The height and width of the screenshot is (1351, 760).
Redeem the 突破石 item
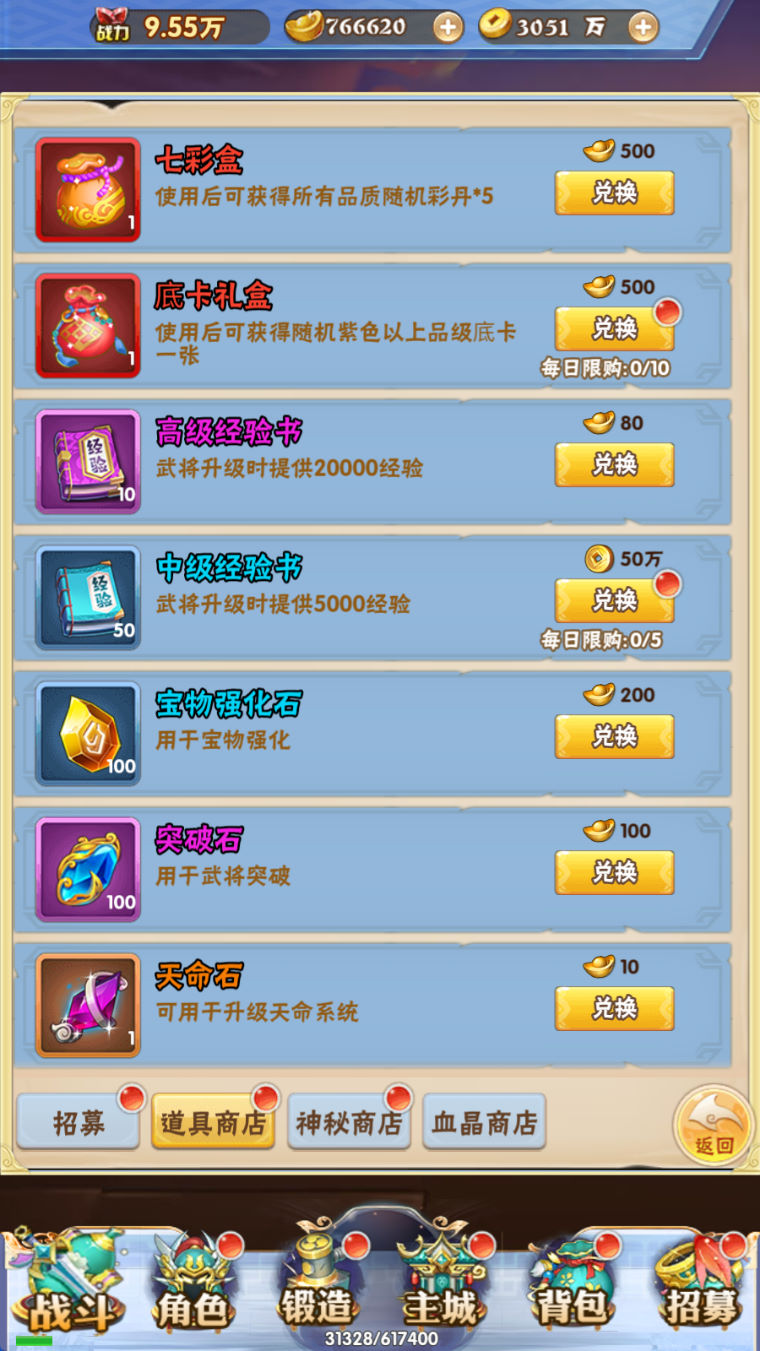point(614,873)
